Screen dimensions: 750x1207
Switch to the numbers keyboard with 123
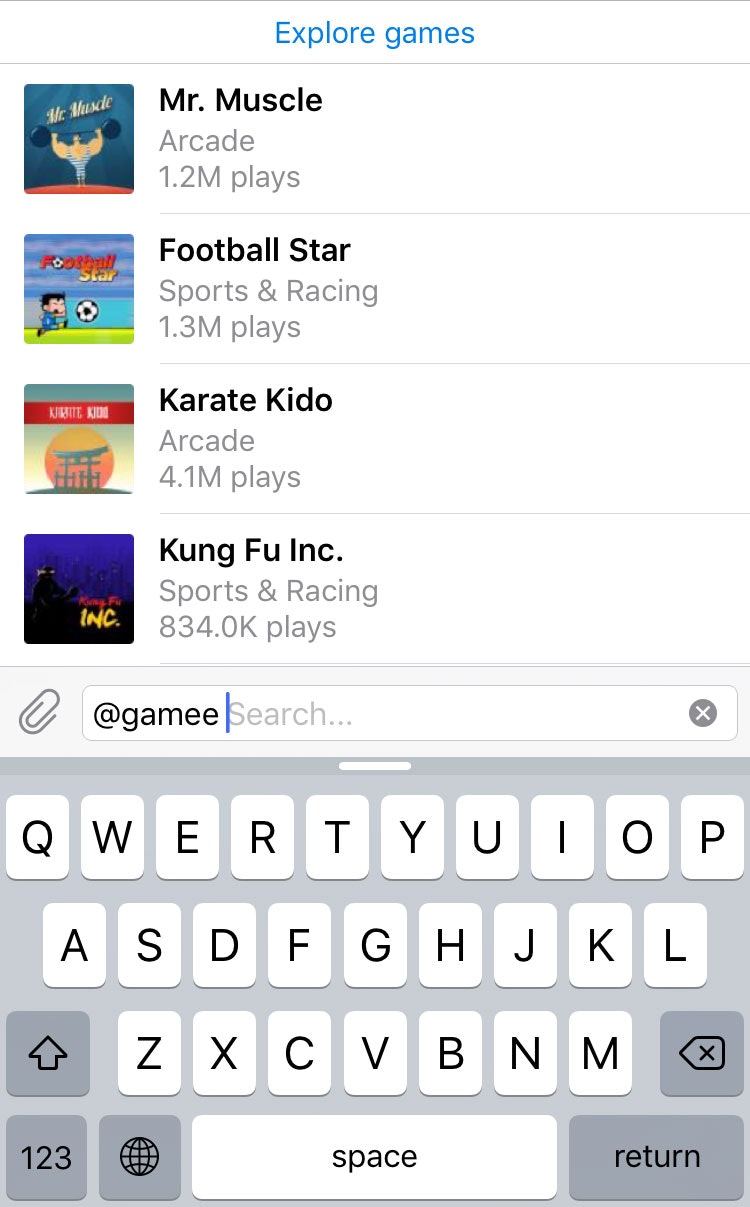47,1157
